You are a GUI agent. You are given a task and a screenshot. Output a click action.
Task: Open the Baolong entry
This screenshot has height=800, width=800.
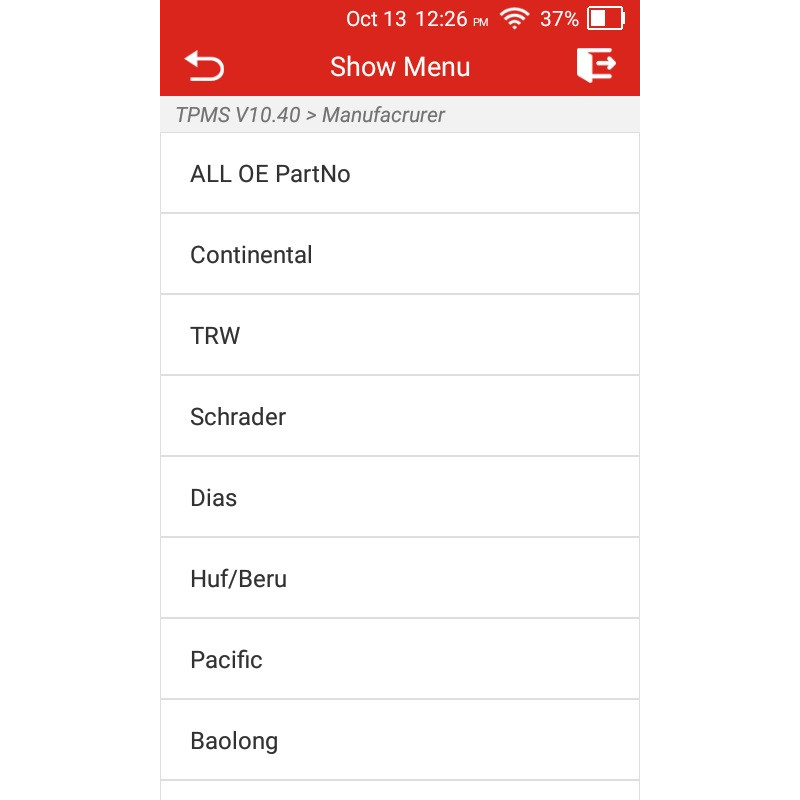tap(399, 741)
